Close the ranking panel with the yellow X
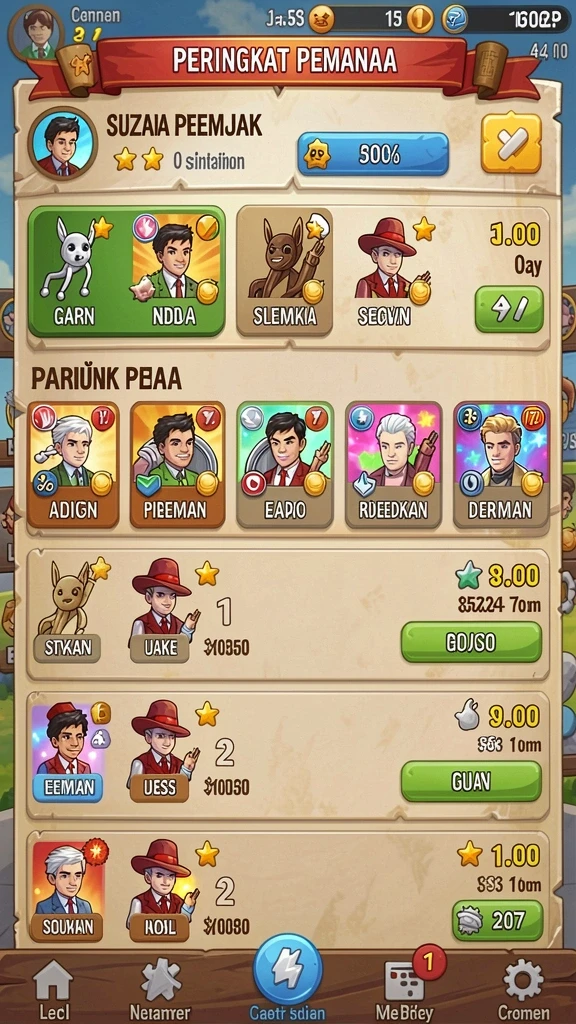Image resolution: width=576 pixels, height=1024 pixels. coord(511,143)
